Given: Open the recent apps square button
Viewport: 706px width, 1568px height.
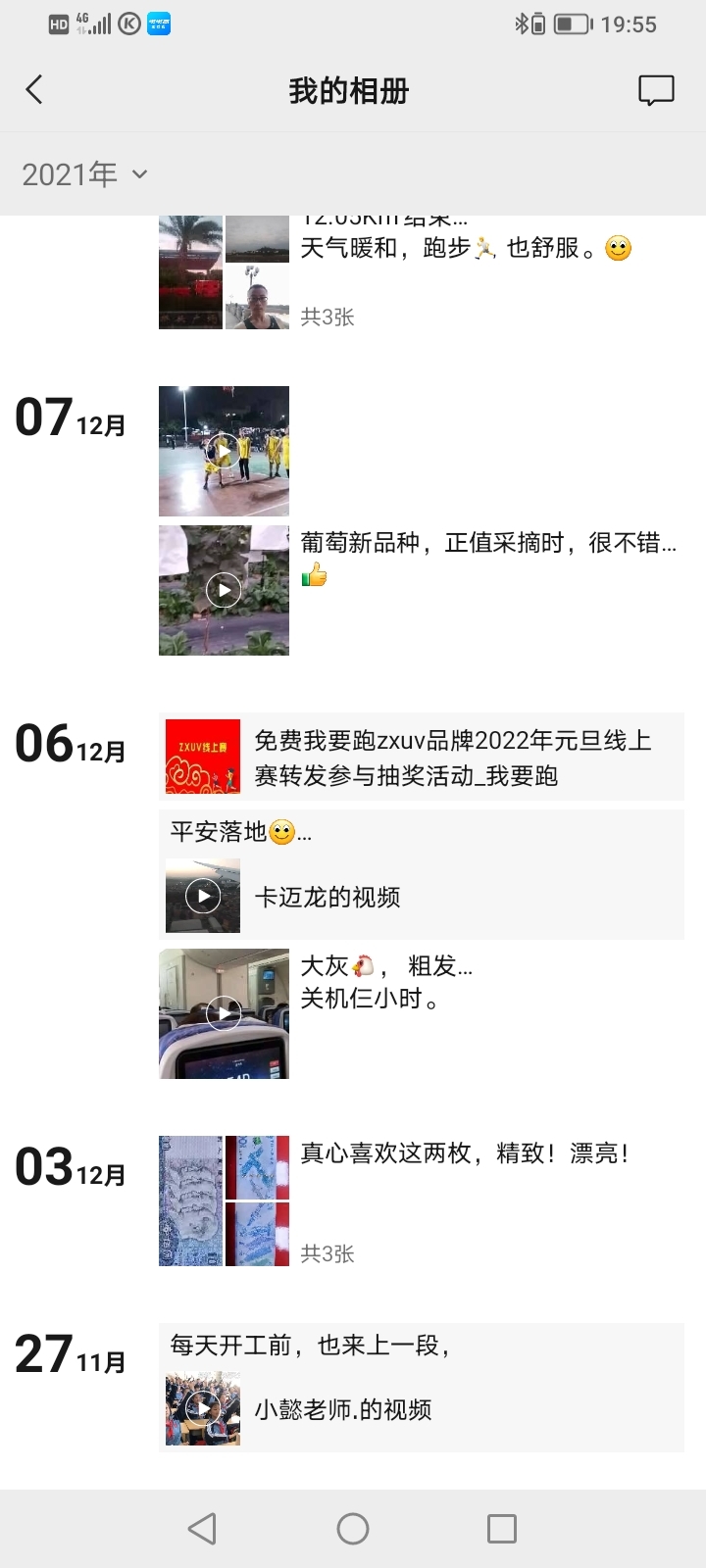Looking at the screenshot, I should point(502,1529).
